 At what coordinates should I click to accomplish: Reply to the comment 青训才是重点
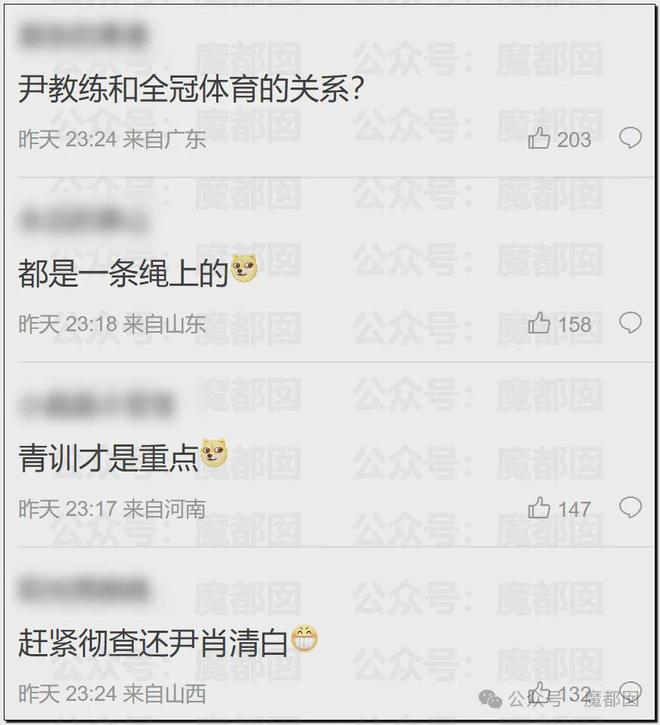point(630,507)
